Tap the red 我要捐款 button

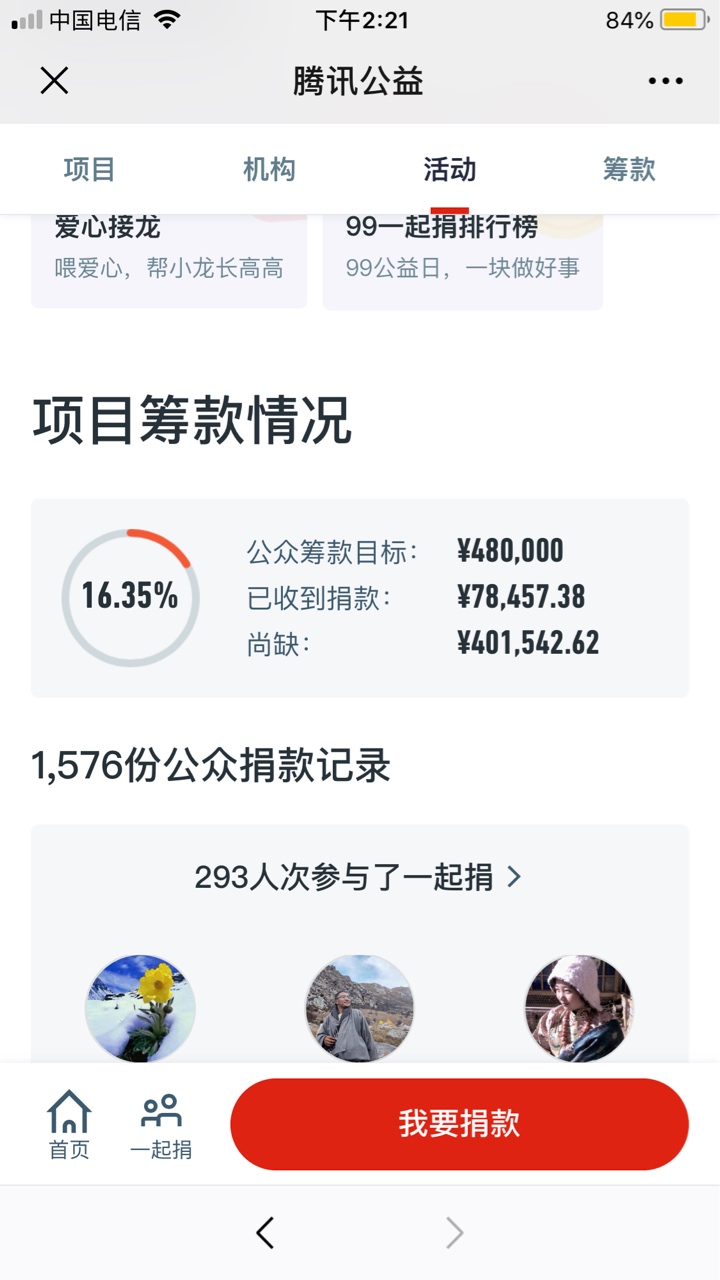click(x=459, y=1124)
